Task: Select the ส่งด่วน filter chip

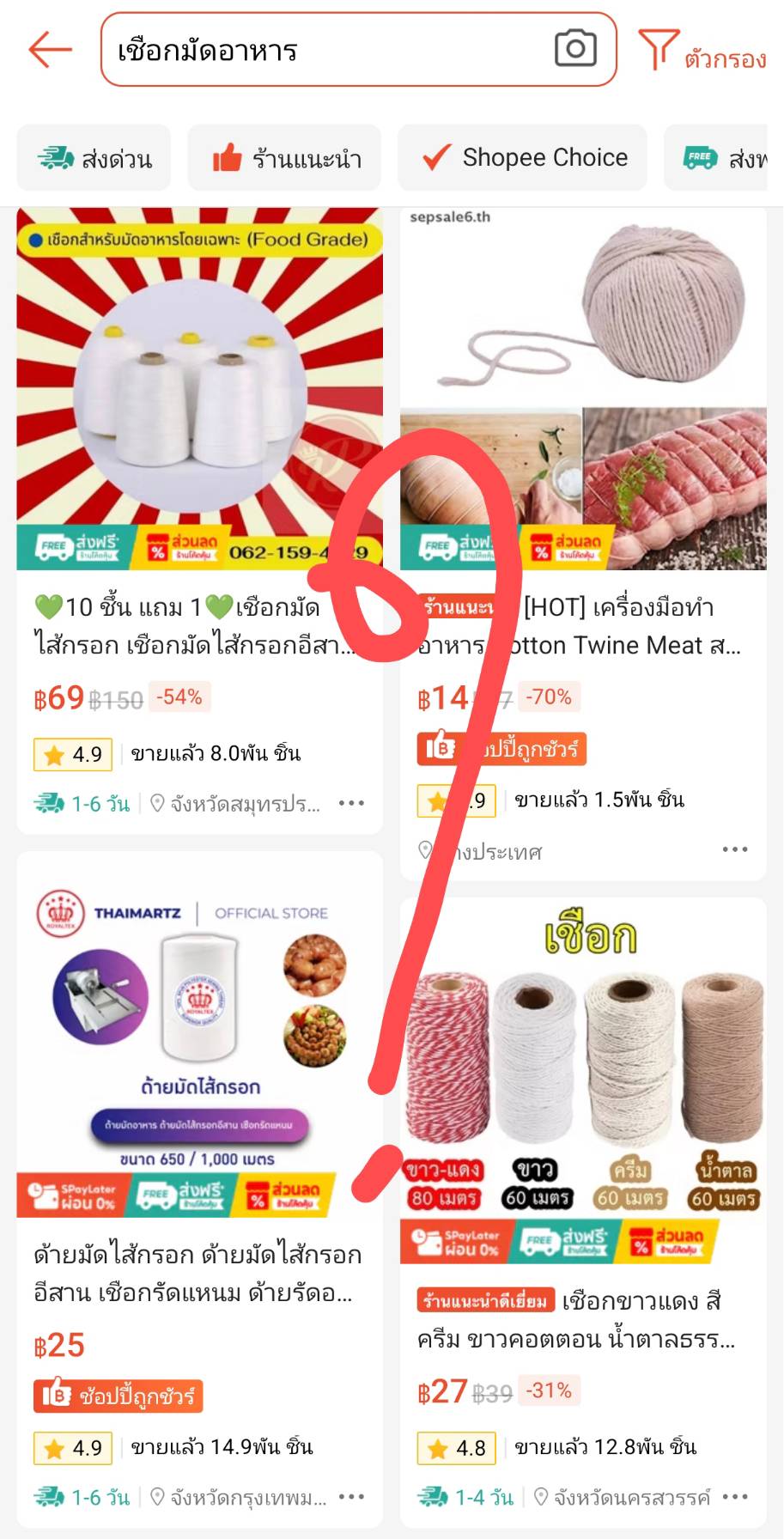Action: (x=94, y=158)
